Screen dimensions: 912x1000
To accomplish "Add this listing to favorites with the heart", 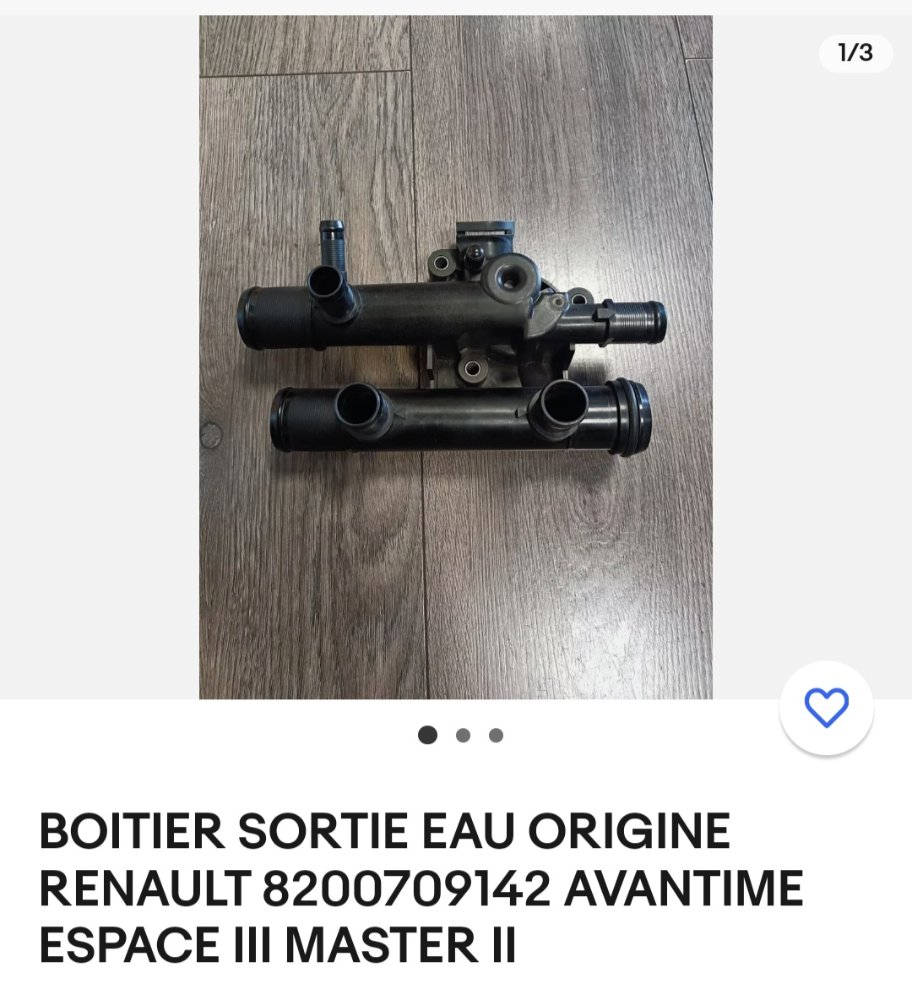I will pyautogui.click(x=826, y=708).
